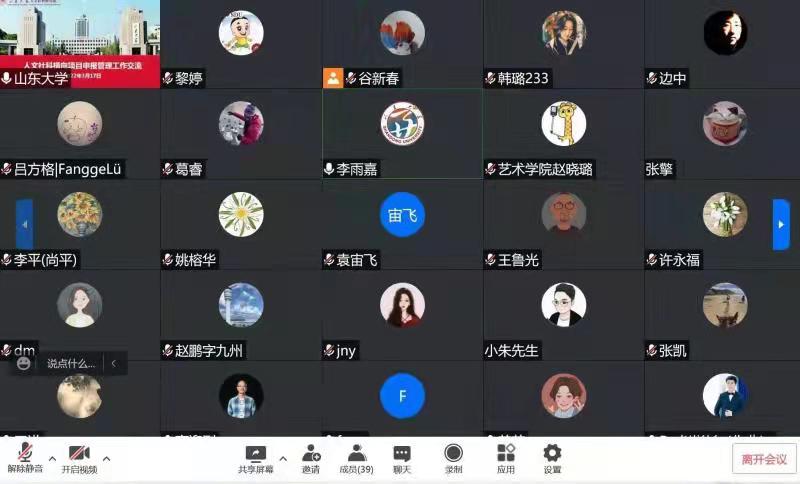Tap the 说点什么... message field
The image size is (800, 484).
pos(72,364)
